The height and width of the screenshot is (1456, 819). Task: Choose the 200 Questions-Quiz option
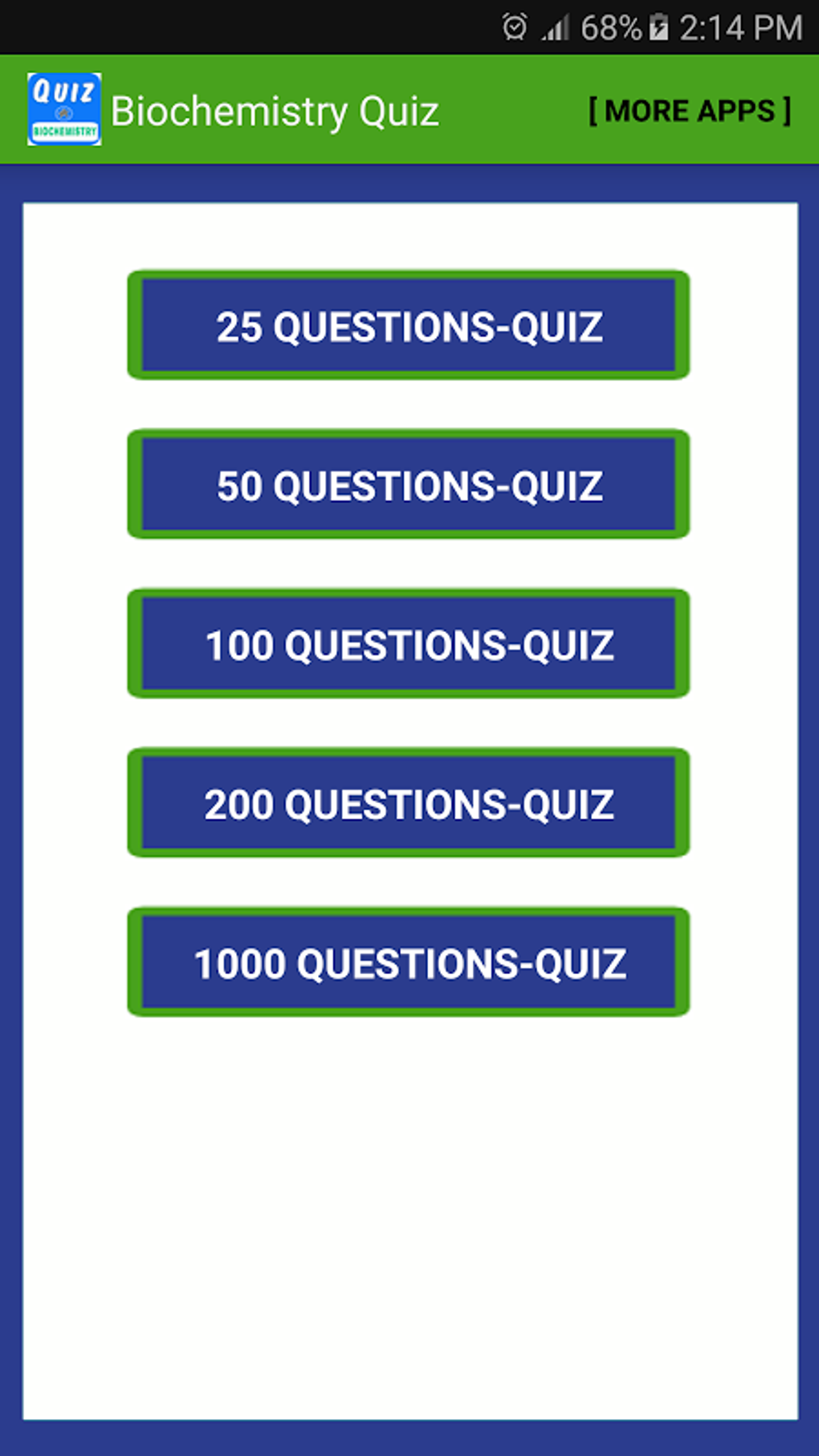click(409, 802)
